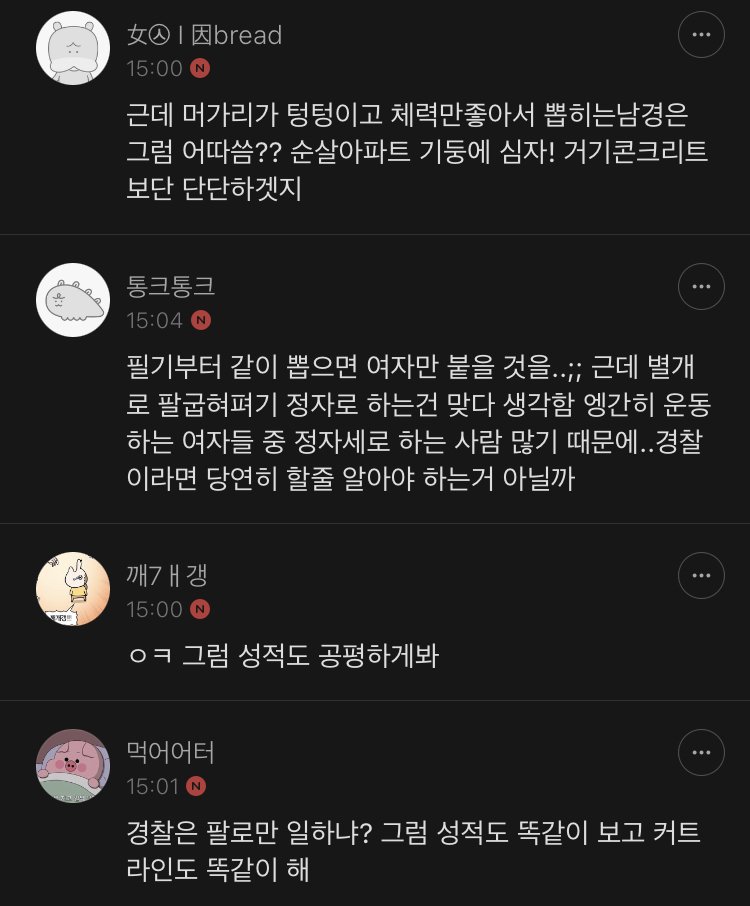View 먹어어터's profile avatar
Screen dimensions: 750x906
(73, 765)
